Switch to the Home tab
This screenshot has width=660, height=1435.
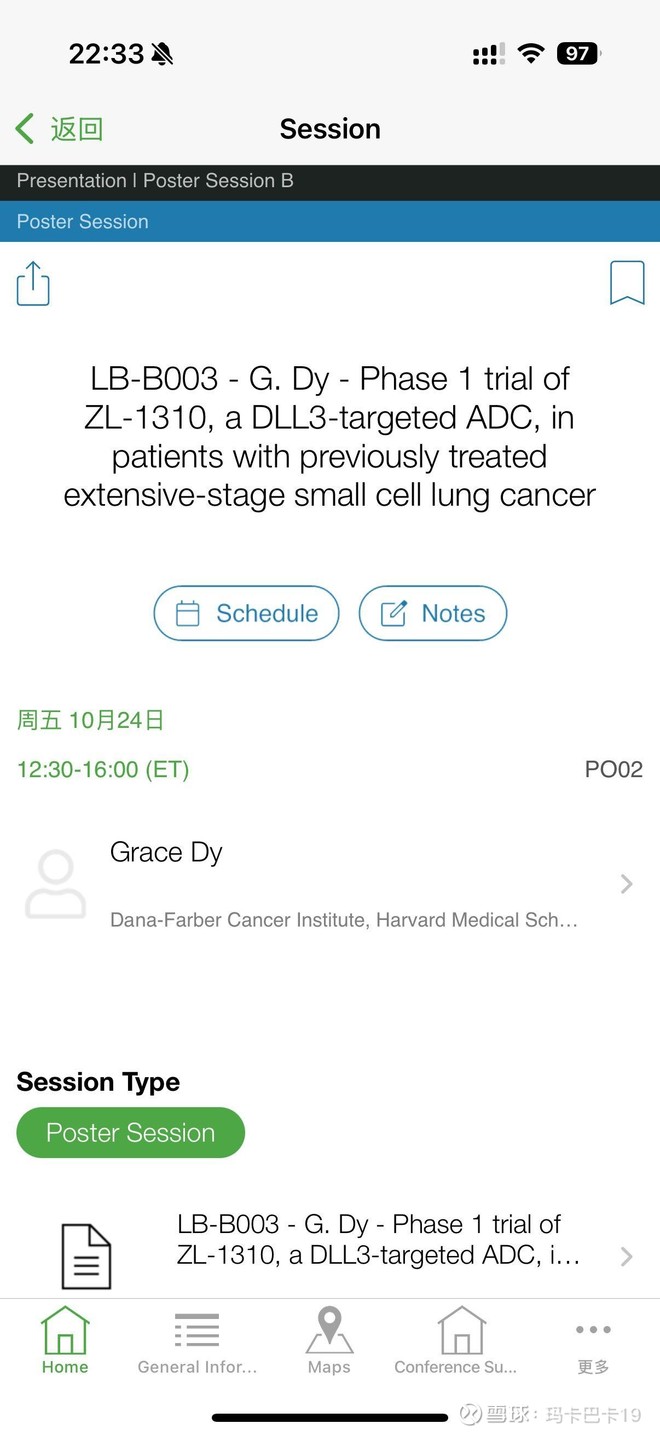click(x=65, y=1342)
